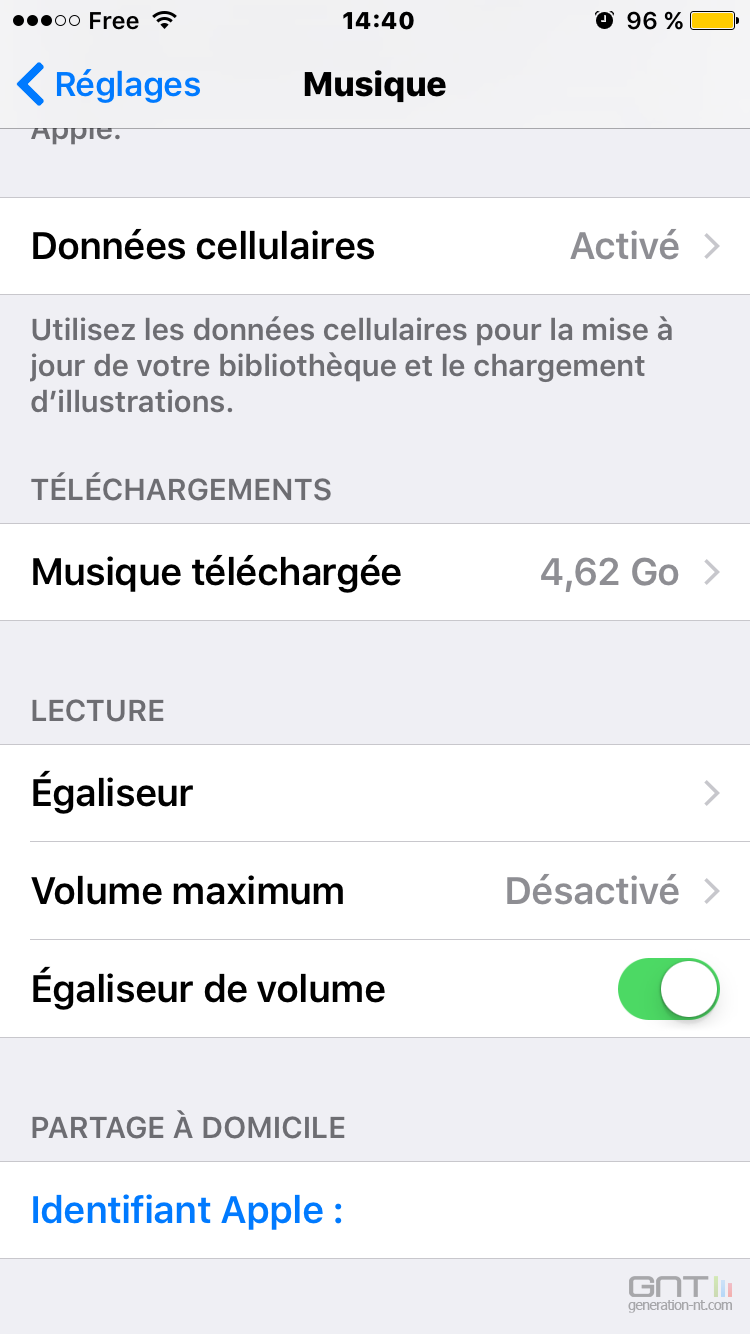Viewport: 750px width, 1334px height.
Task: Open Musique téléchargée storage details
Action: pos(375,572)
